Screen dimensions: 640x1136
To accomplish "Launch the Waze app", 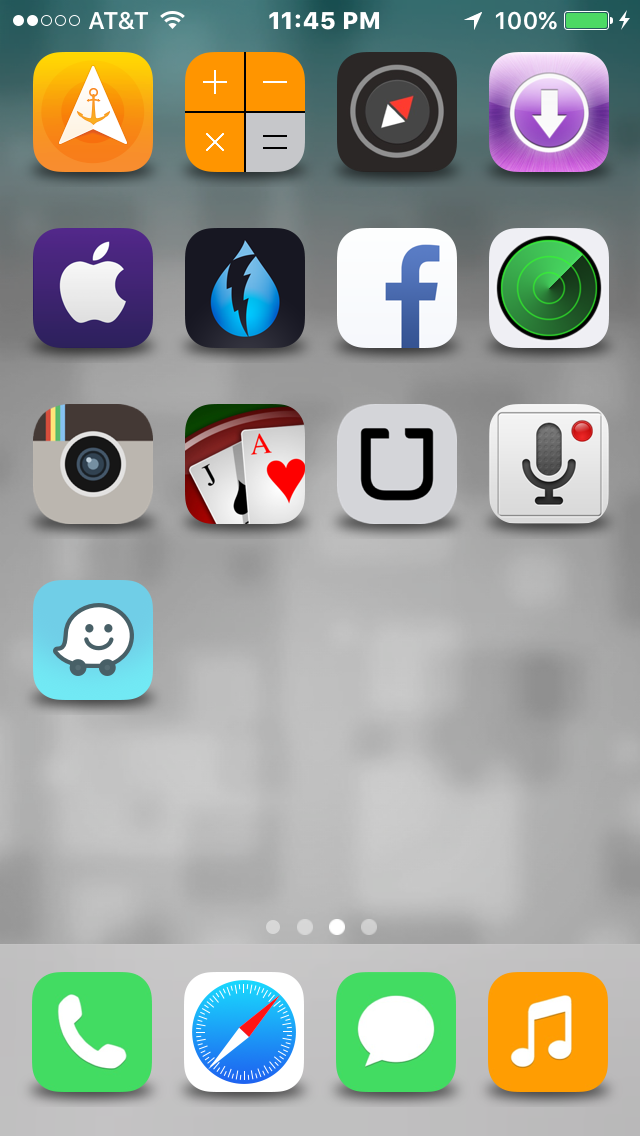I will click(93, 640).
